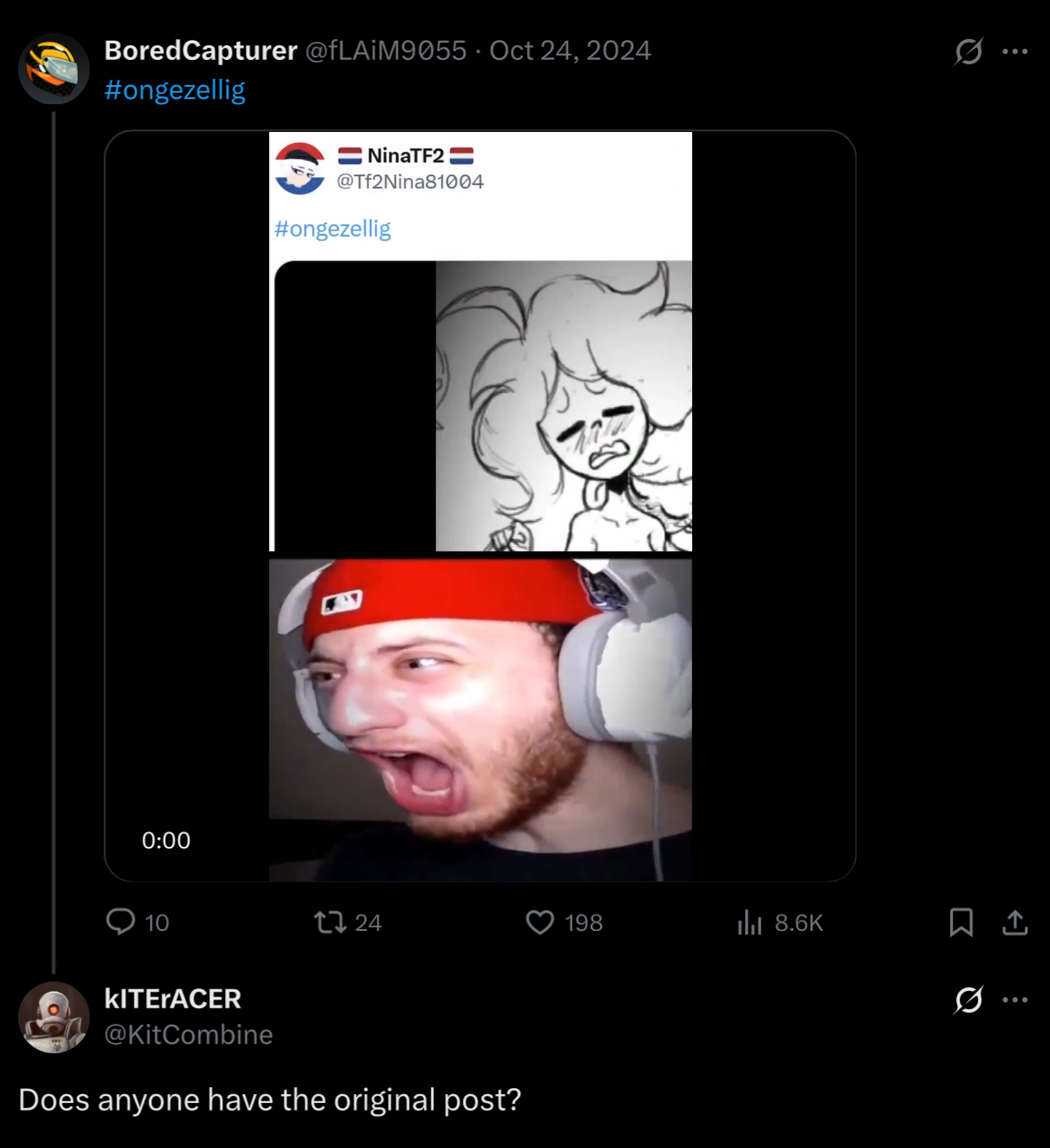Repost BoredCapturer's post

point(330,921)
